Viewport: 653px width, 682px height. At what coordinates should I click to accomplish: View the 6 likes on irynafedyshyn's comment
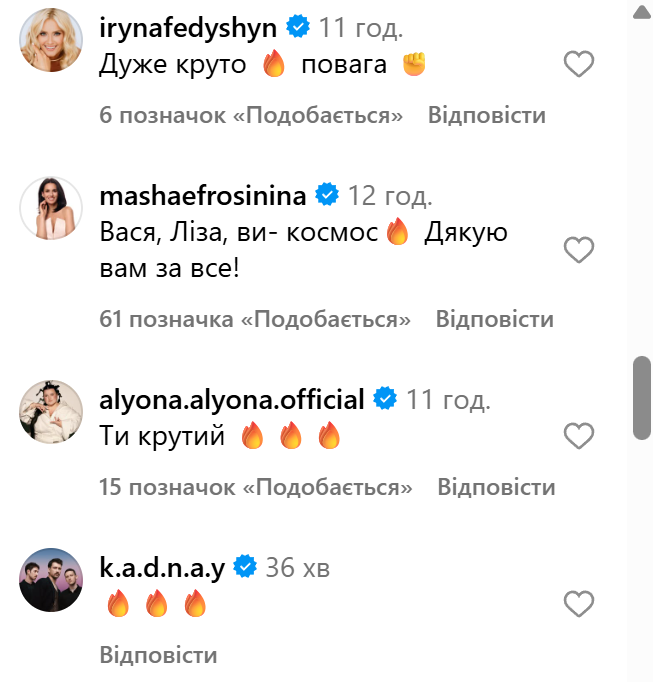pos(250,115)
